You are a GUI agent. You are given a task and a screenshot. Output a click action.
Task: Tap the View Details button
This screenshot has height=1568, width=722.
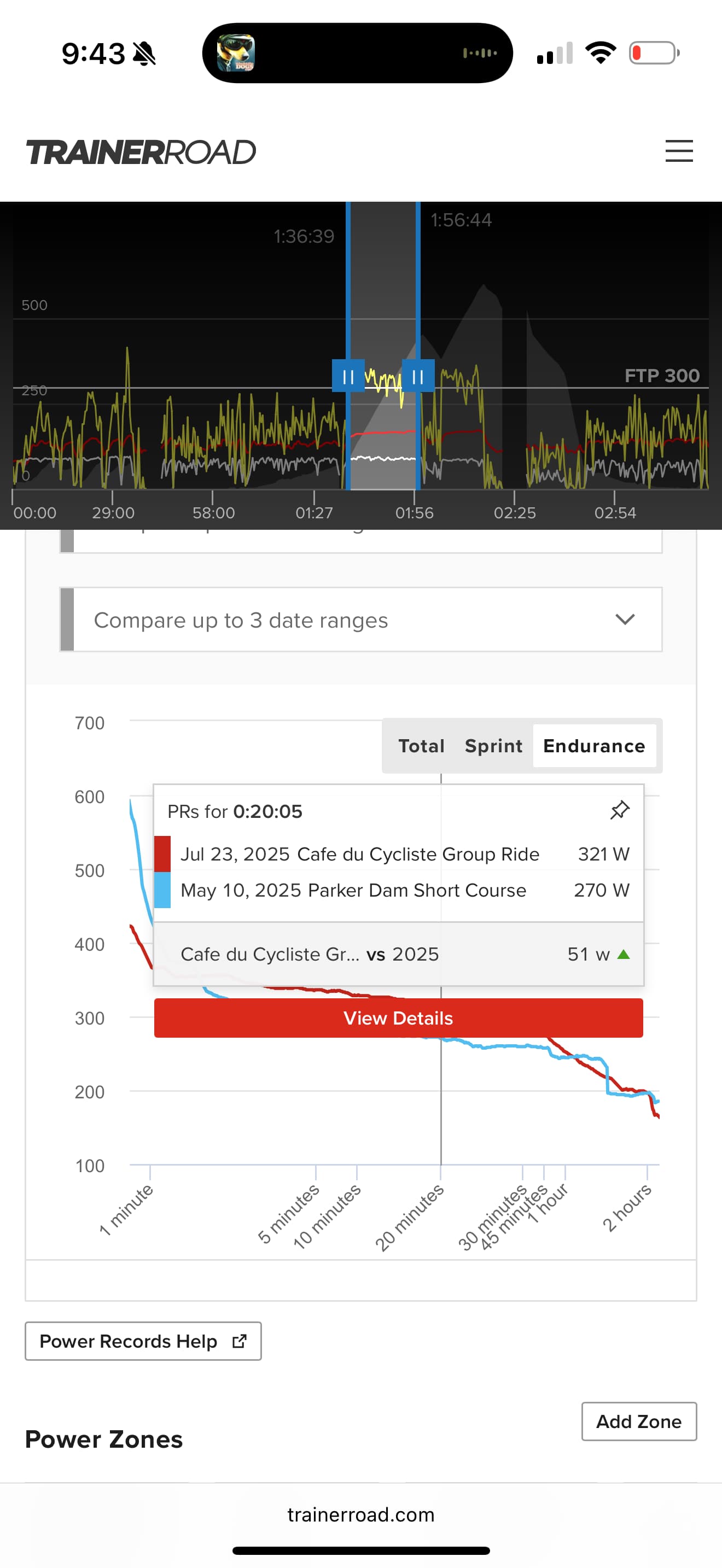[x=398, y=1018]
